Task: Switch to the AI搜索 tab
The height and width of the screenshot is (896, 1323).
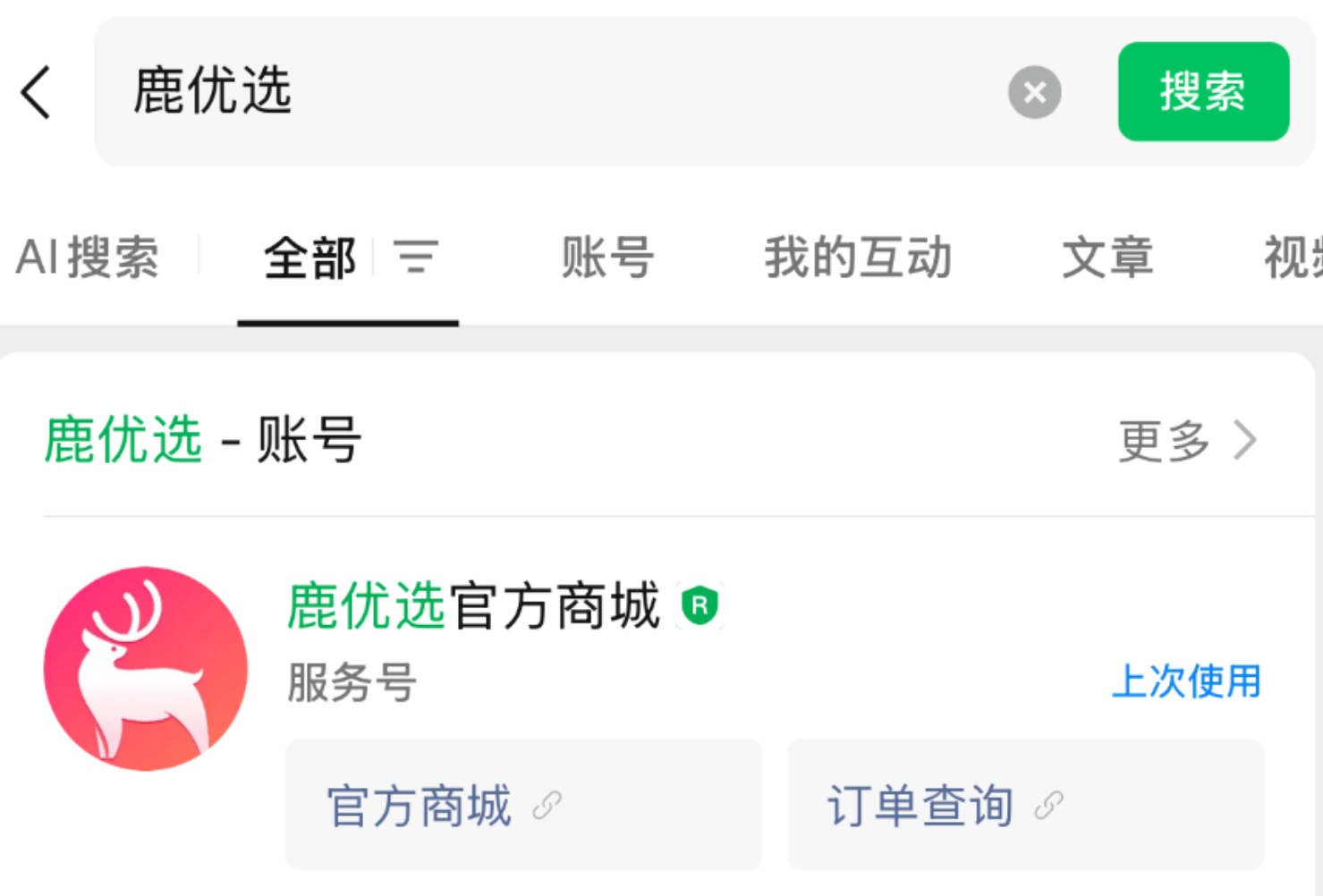Action: click(x=88, y=258)
